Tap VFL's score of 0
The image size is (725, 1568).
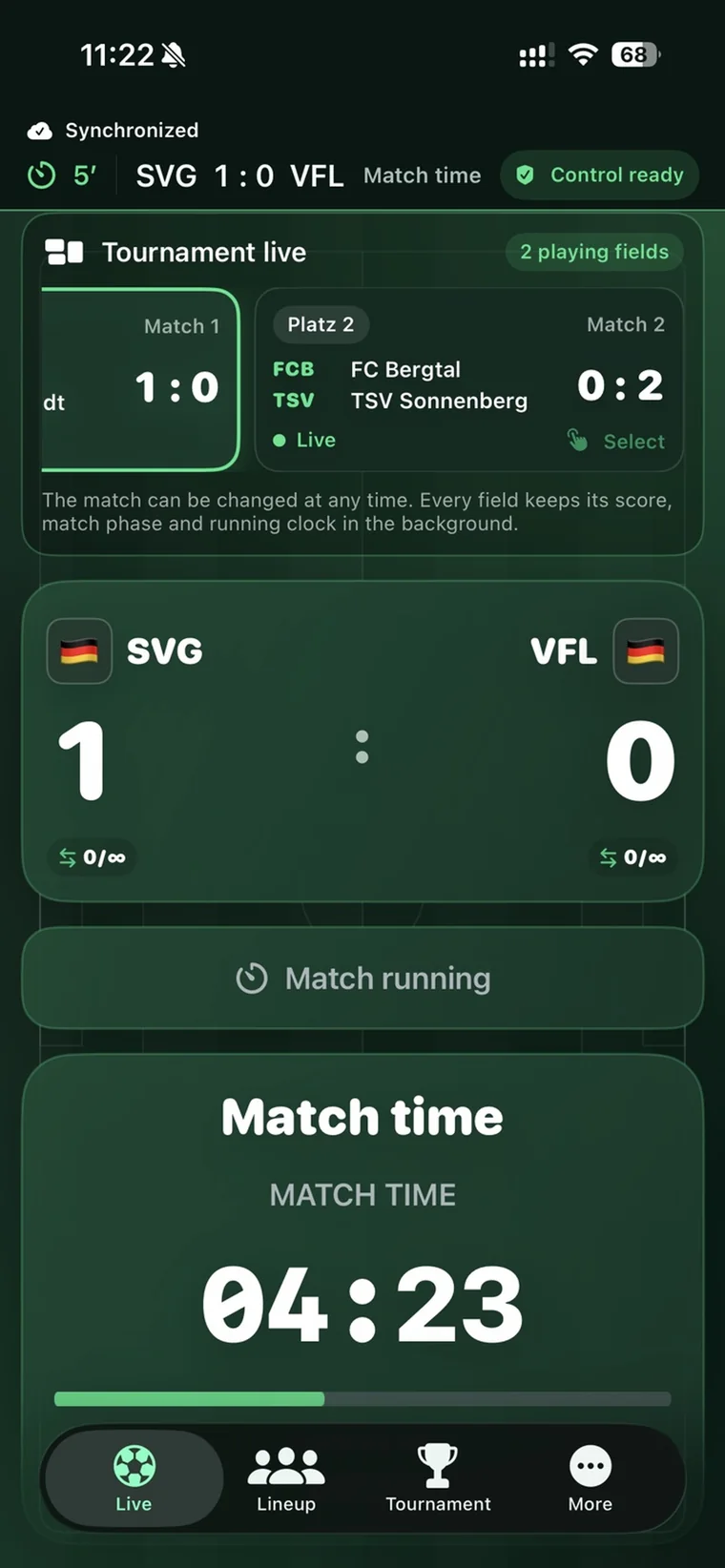coord(640,760)
